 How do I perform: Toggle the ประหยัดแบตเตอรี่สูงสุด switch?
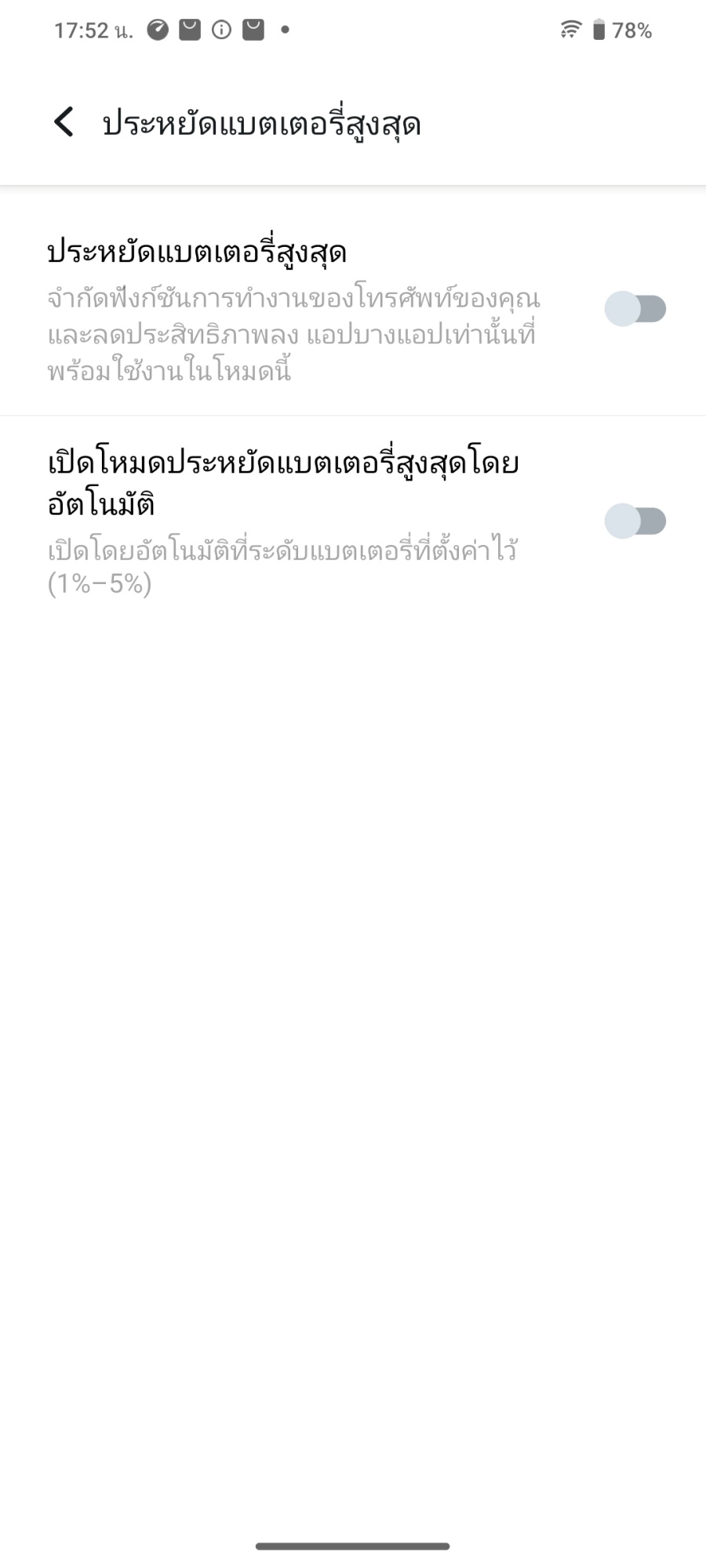635,308
